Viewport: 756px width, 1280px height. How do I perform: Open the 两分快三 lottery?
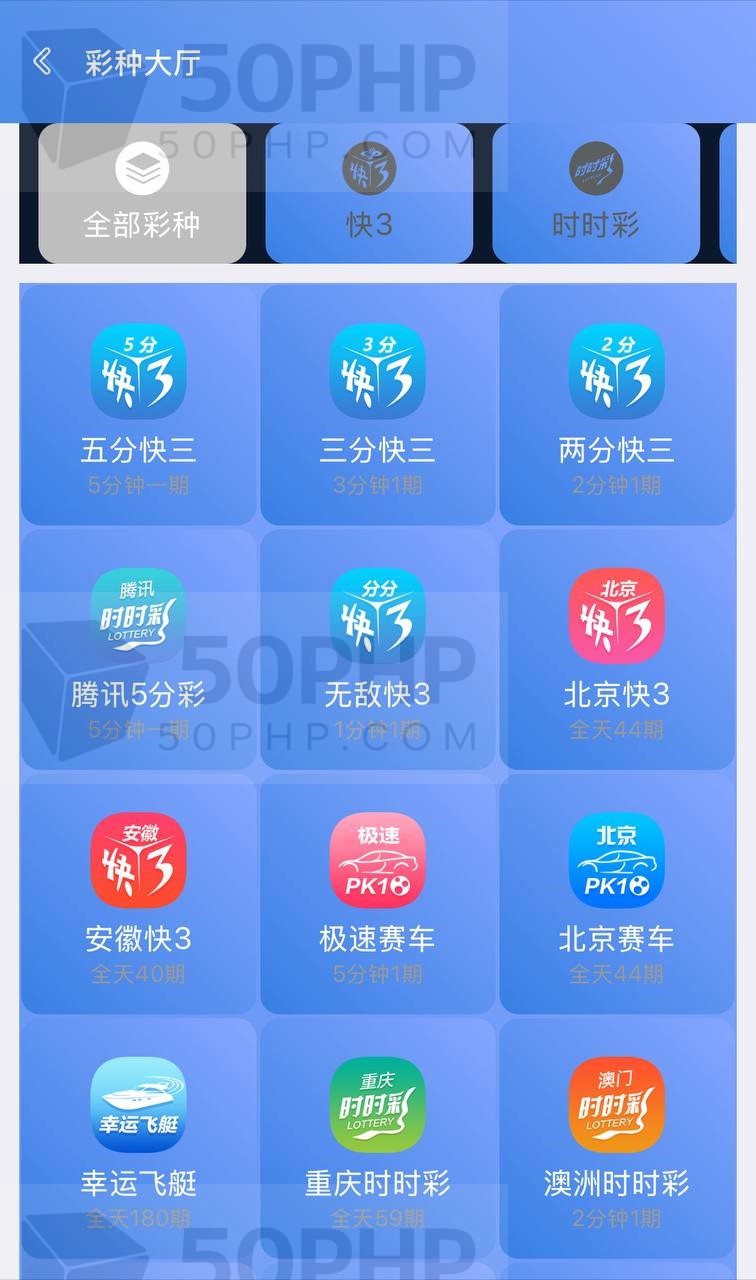pyautogui.click(x=617, y=405)
